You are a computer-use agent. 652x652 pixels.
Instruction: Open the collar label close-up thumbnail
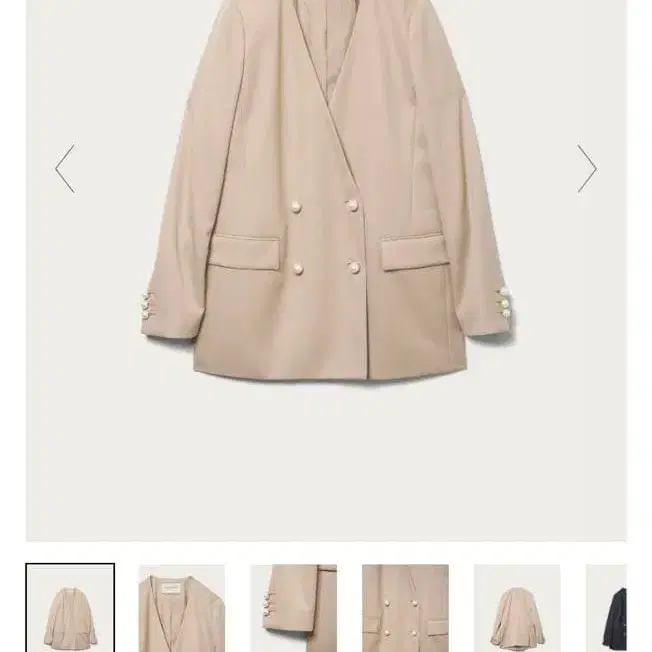pos(182,608)
